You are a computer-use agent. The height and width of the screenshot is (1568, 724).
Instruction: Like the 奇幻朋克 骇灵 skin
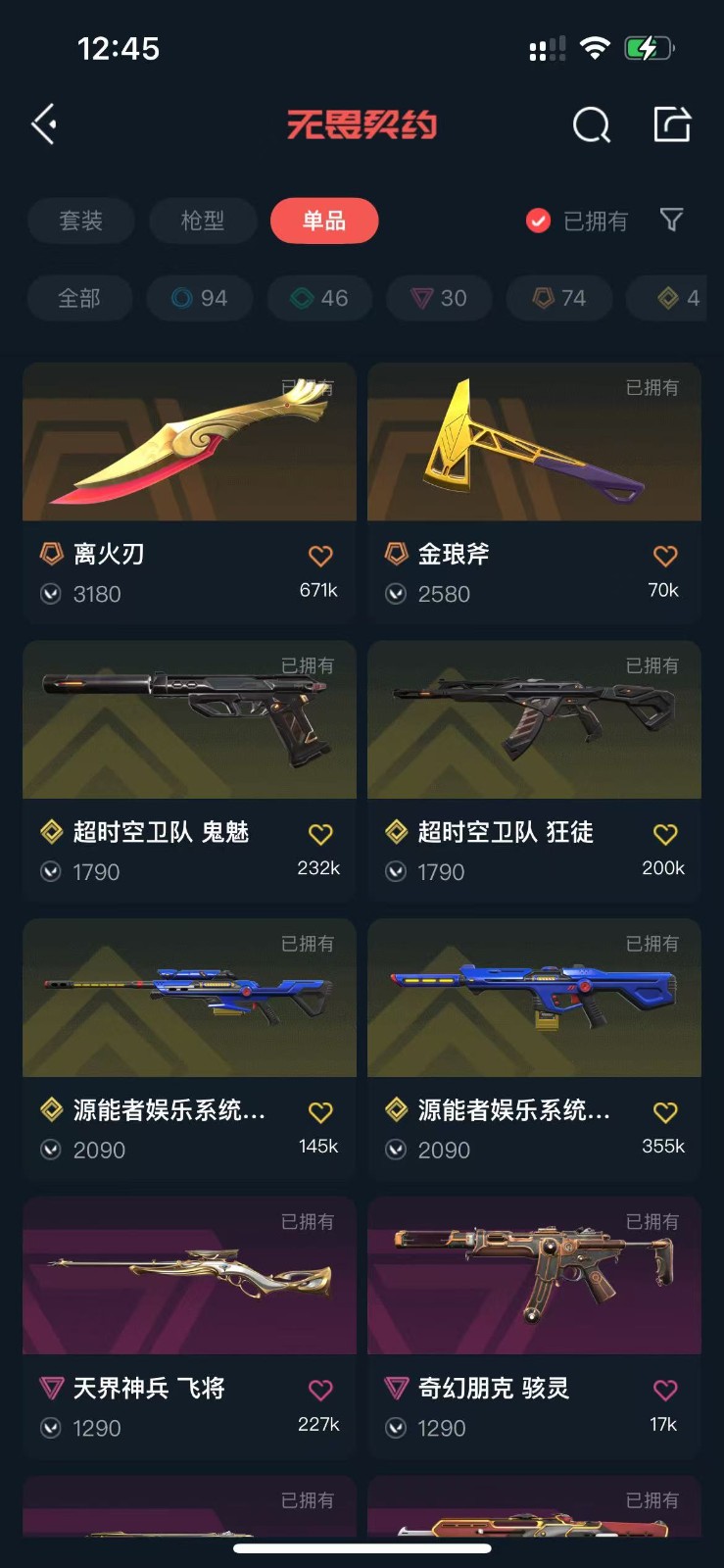click(x=665, y=1390)
